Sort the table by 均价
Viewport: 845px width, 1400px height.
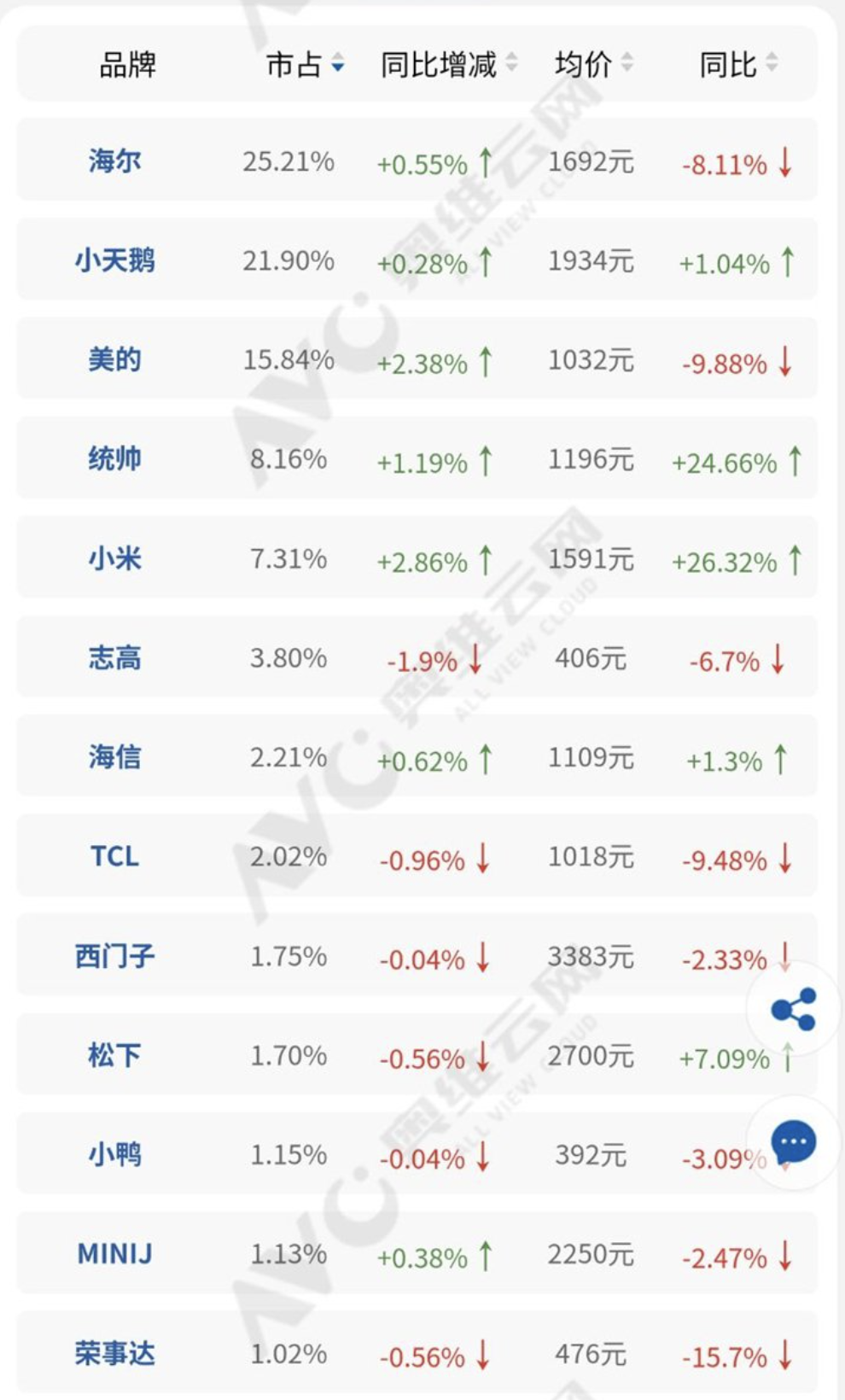[x=593, y=64]
